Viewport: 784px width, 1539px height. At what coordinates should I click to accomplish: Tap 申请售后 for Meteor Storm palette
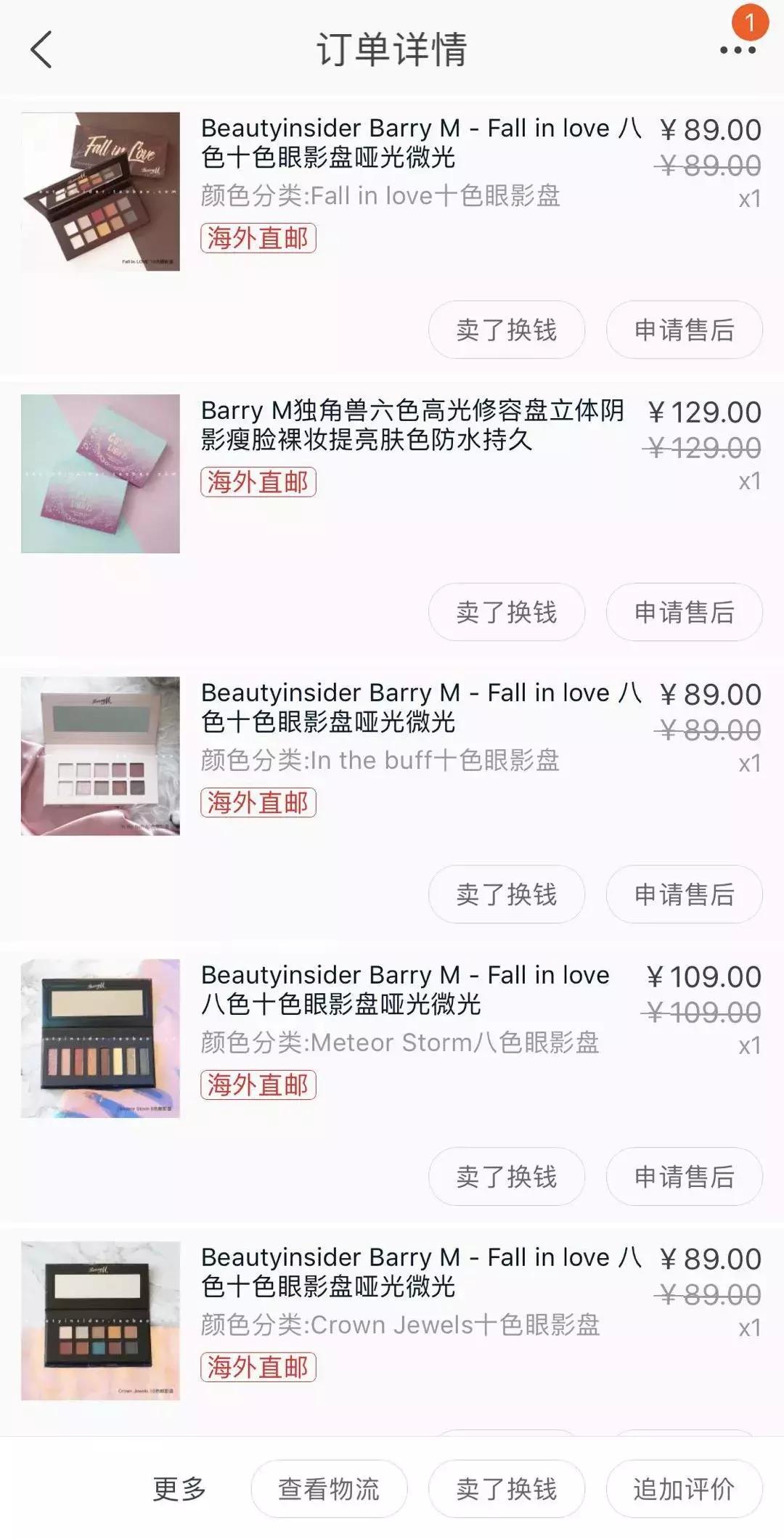[684, 1177]
